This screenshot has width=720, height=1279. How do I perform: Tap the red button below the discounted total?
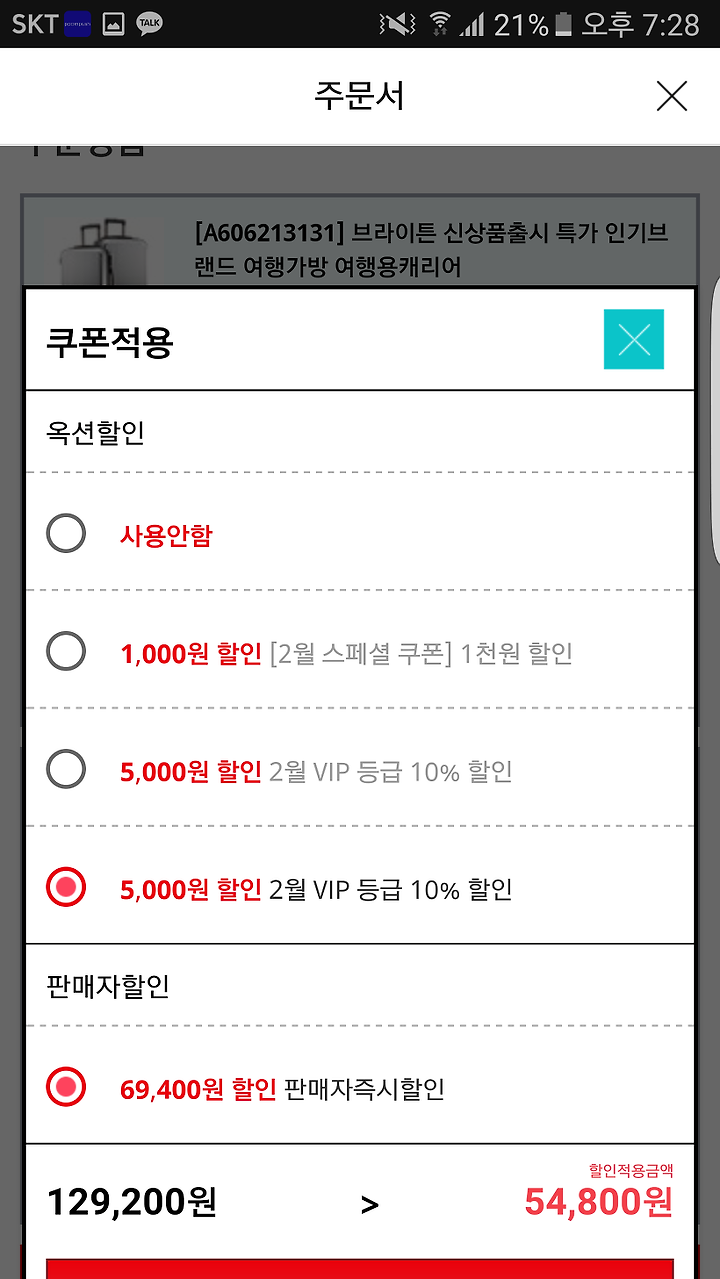360,1268
